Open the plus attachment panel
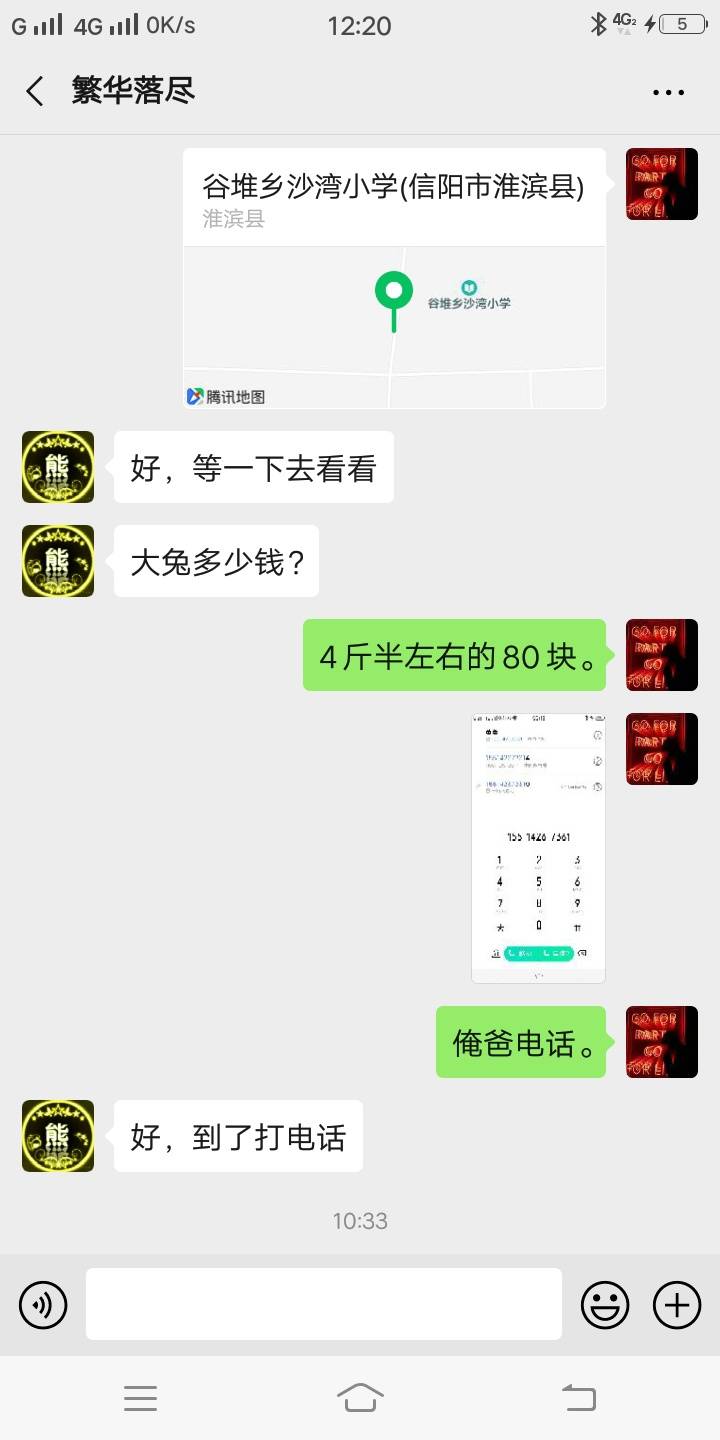The width and height of the screenshot is (720, 1440). (677, 1305)
